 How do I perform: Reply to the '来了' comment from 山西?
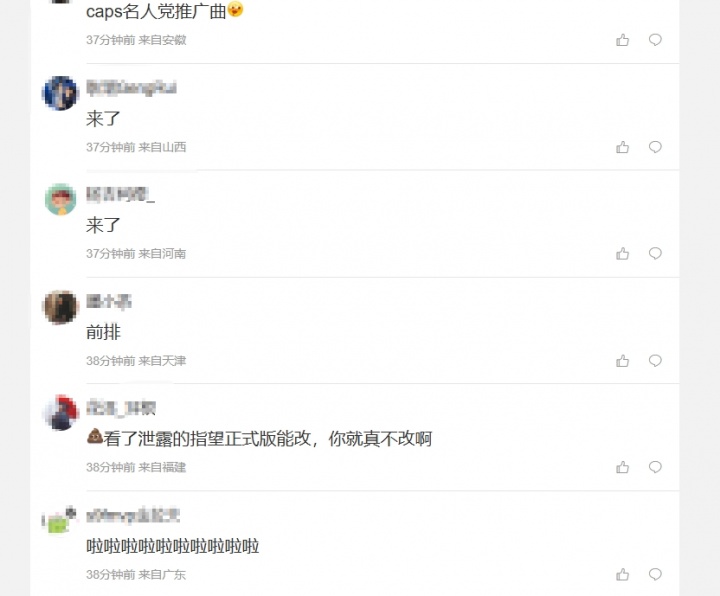pyautogui.click(x=655, y=147)
